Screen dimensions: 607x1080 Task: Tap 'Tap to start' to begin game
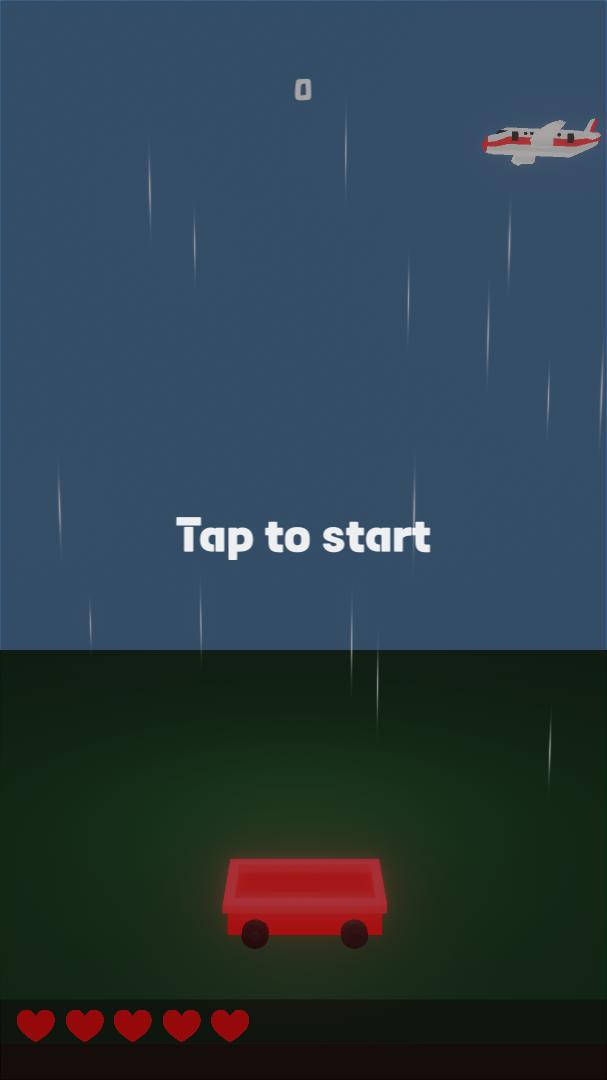[x=303, y=537]
